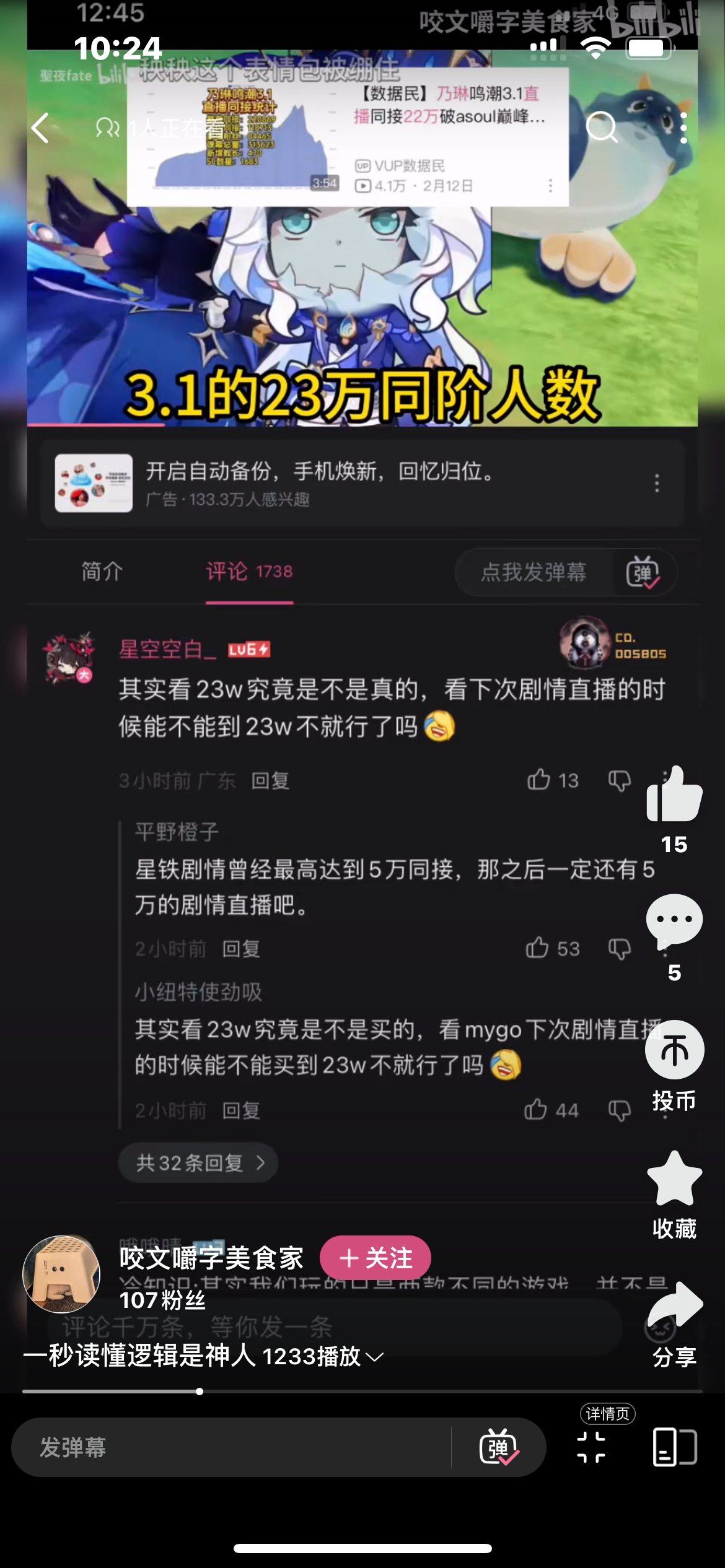Open 咬文嚼字美食家 avatar profile

tap(61, 1274)
